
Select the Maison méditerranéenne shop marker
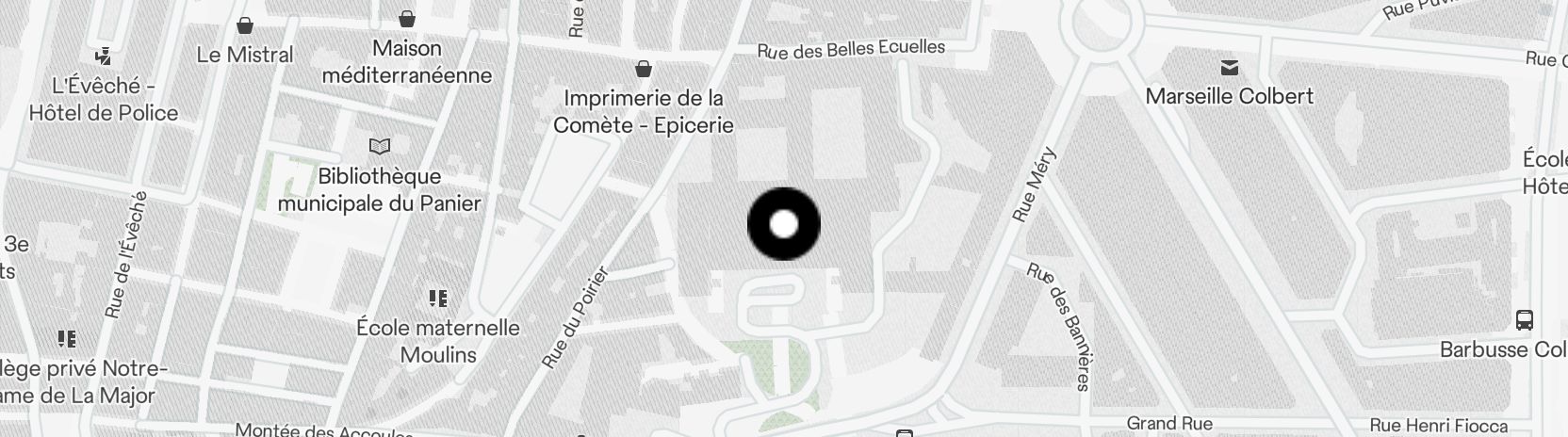point(407,19)
